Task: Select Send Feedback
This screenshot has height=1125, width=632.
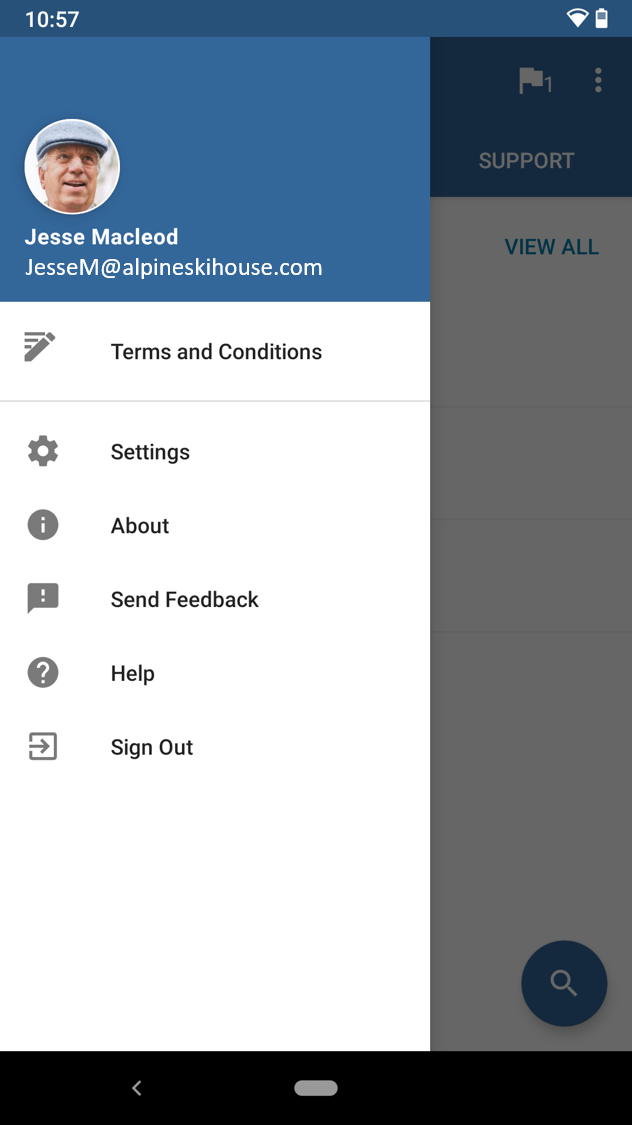Action: [x=184, y=600]
